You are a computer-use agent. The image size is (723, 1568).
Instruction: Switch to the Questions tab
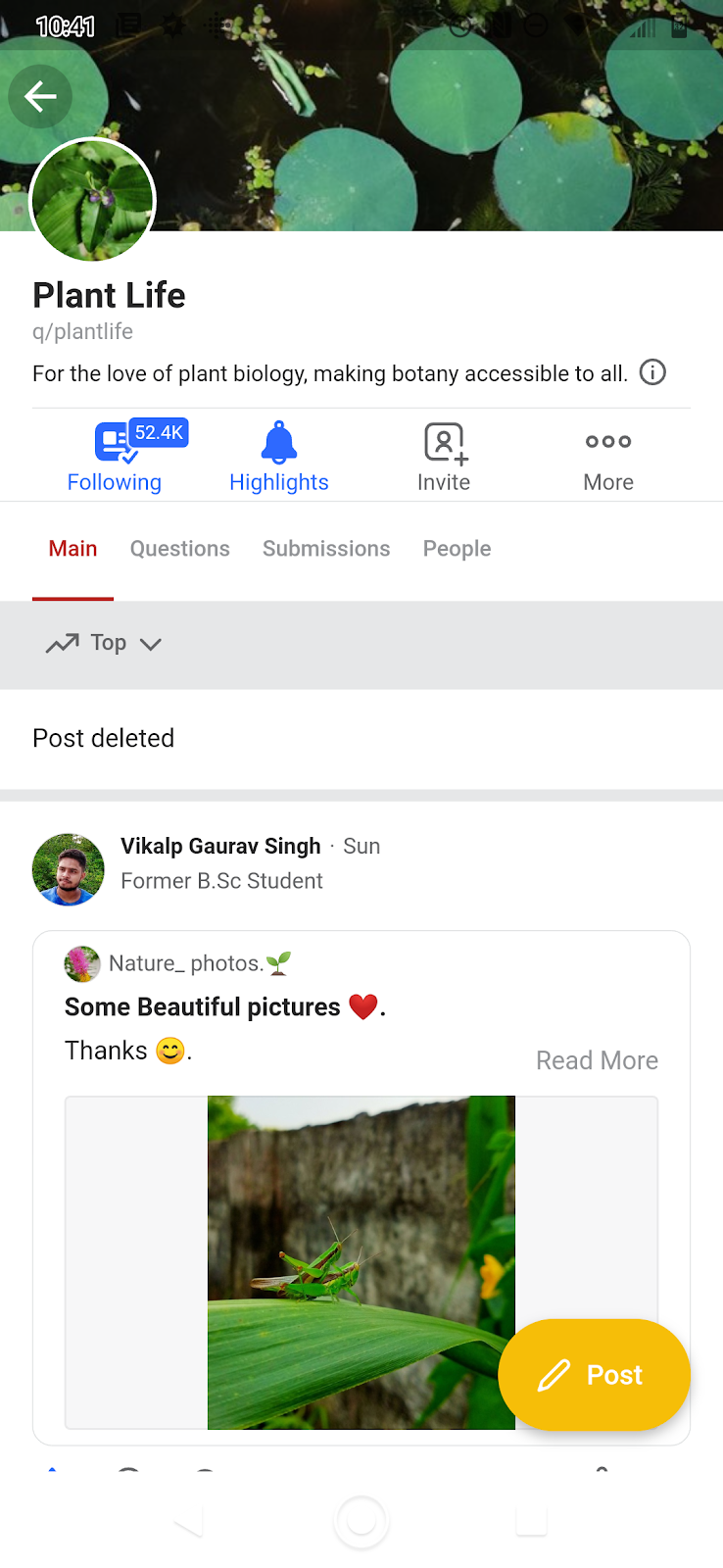click(180, 549)
